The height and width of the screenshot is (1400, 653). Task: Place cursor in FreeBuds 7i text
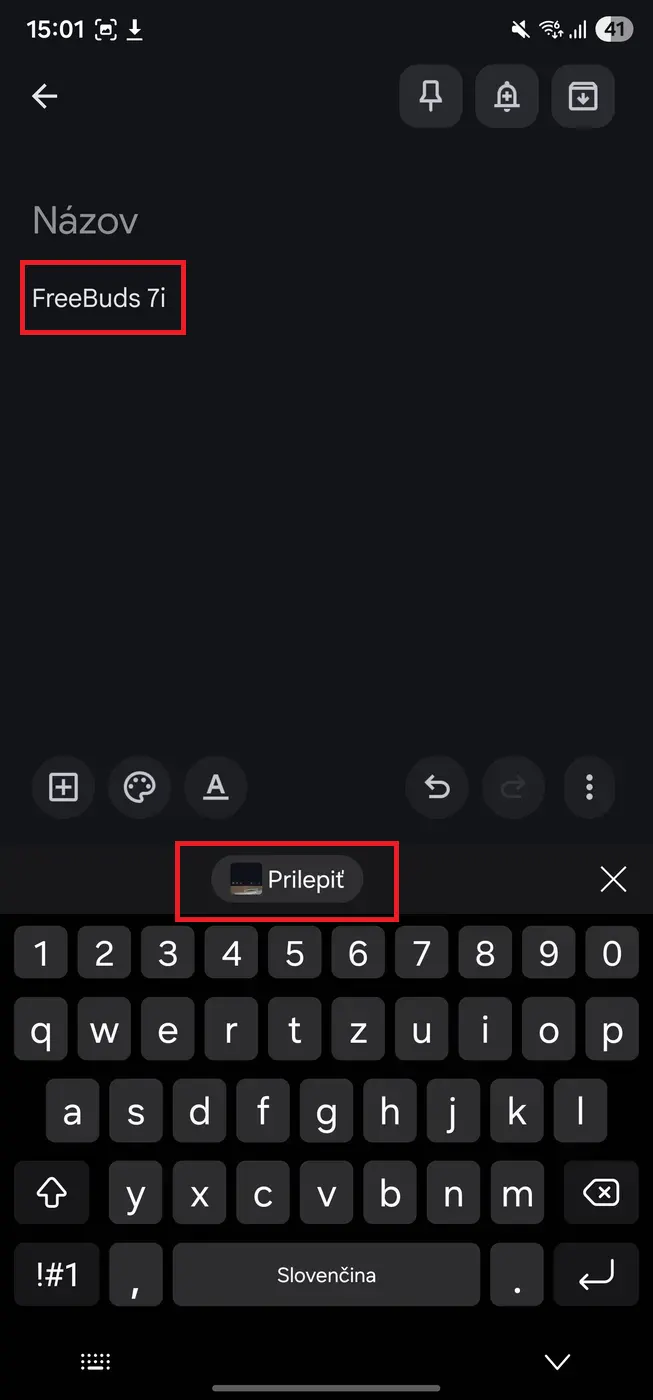point(99,298)
